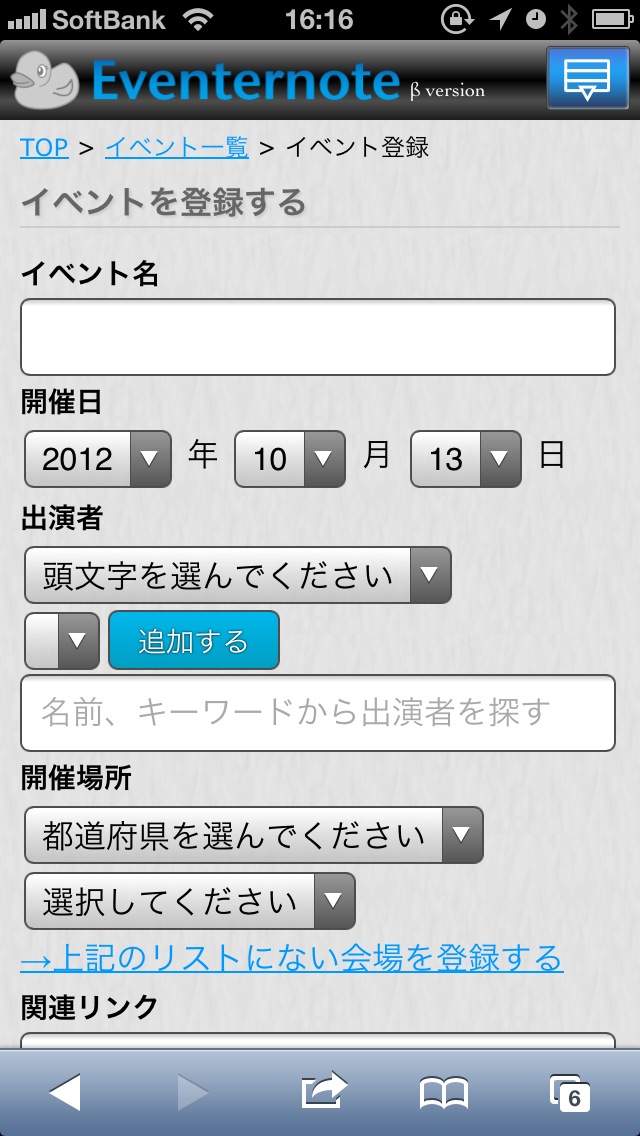Viewport: 640px width, 1136px height.
Task: Open the month dropdown showing 10
Action: pyautogui.click(x=289, y=459)
